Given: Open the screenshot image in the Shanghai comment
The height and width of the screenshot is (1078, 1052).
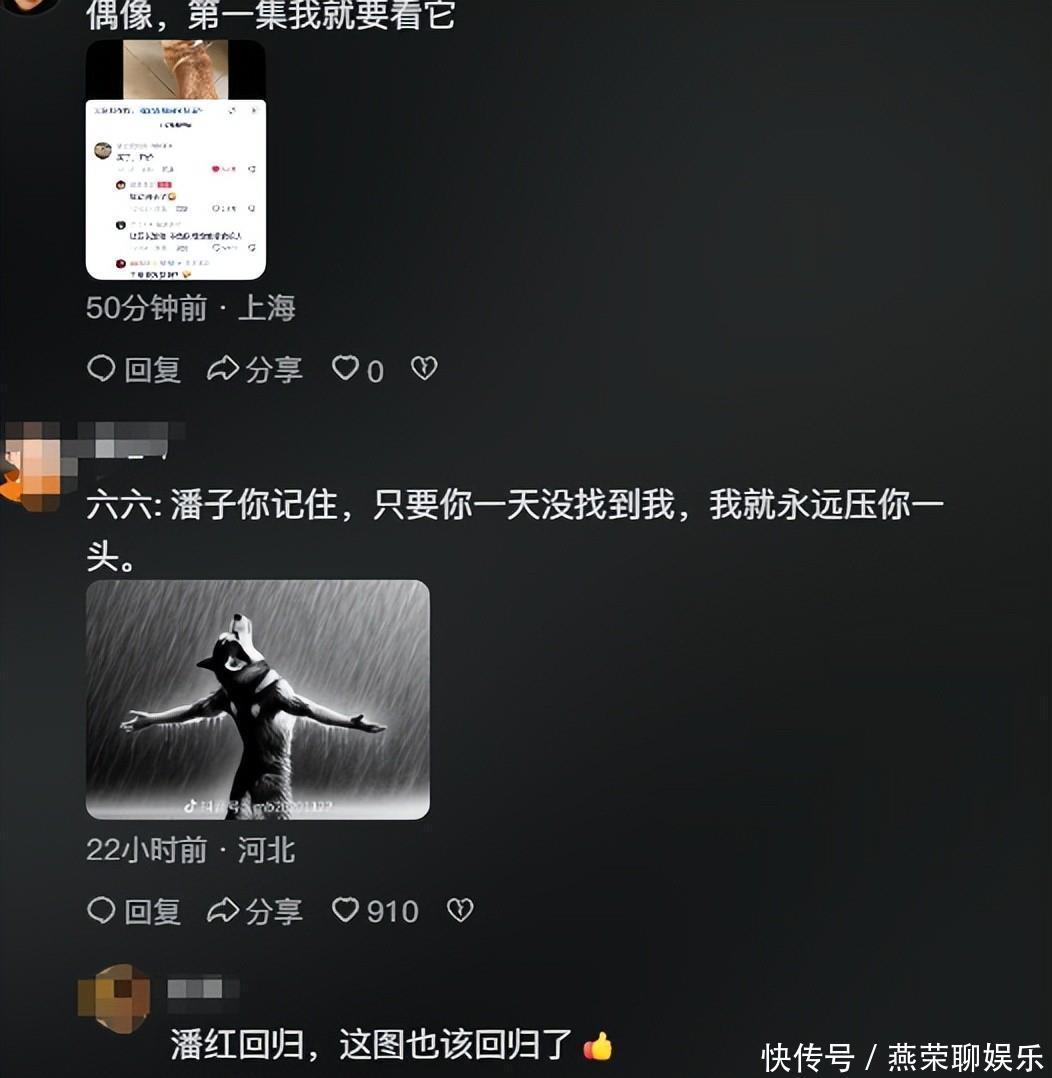Looking at the screenshot, I should tap(176, 160).
